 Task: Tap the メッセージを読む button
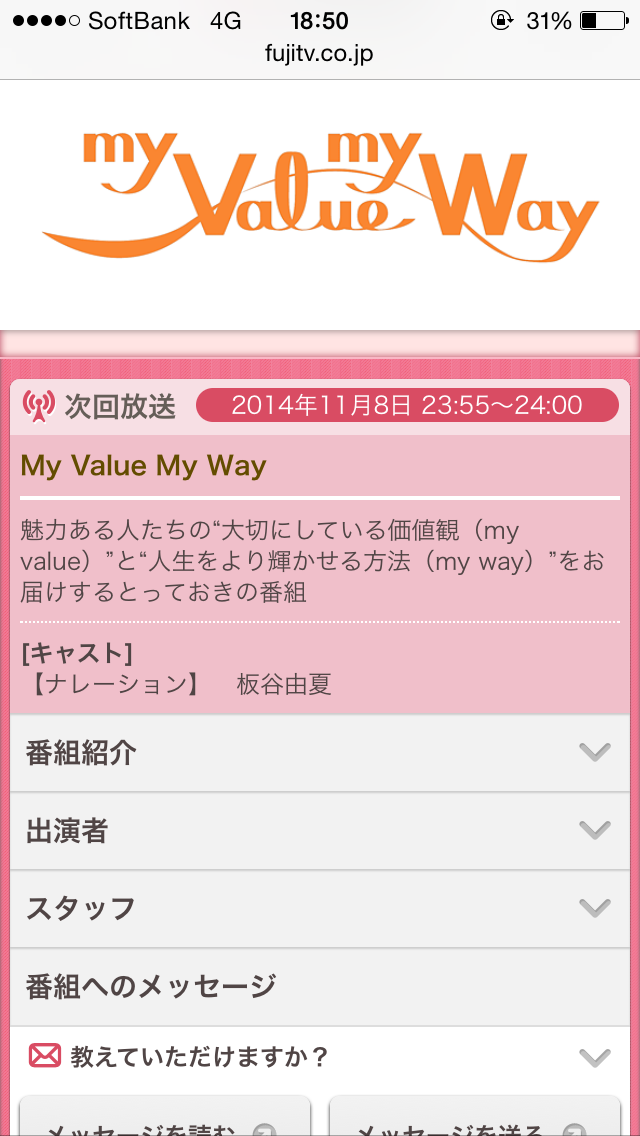tap(165, 1120)
